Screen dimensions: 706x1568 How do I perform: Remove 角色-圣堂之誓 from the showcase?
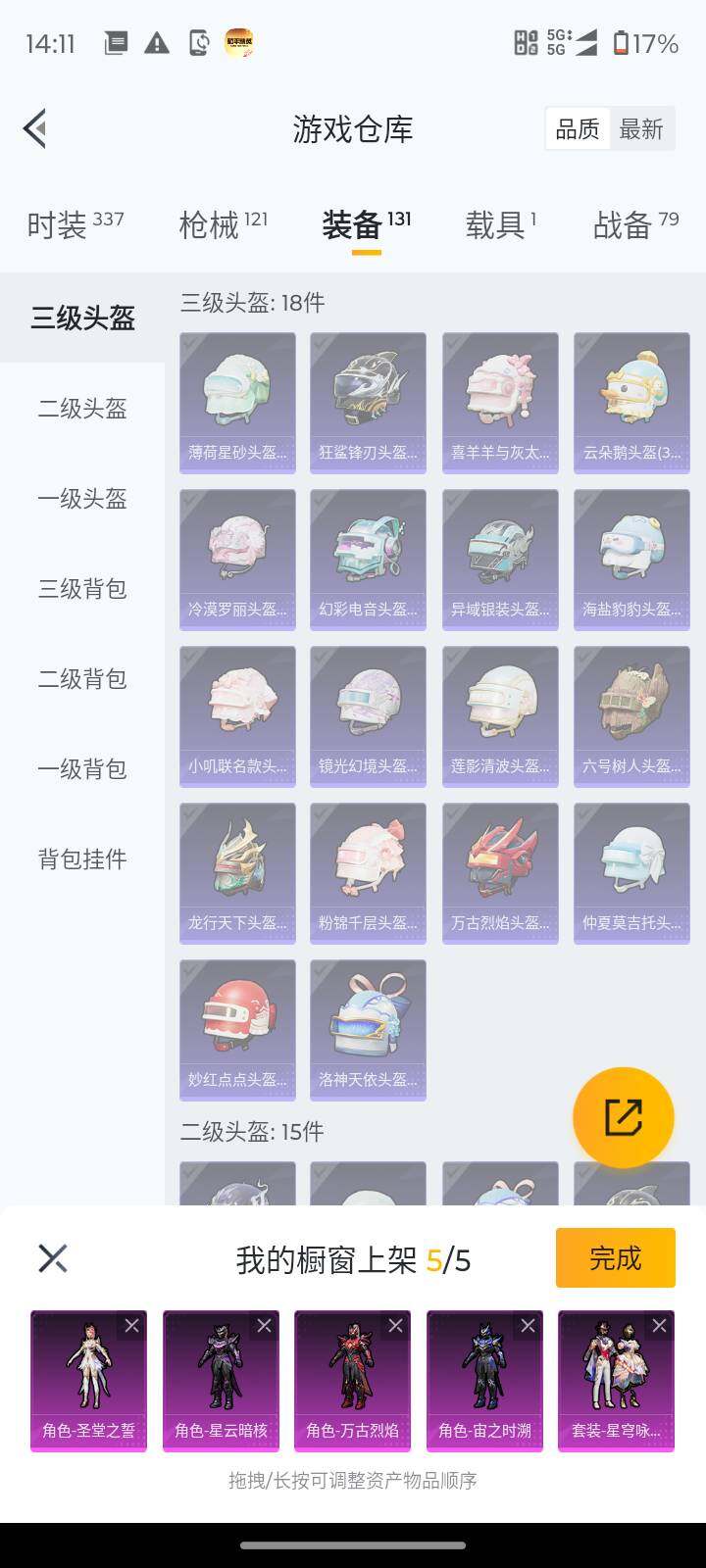pos(132,1326)
